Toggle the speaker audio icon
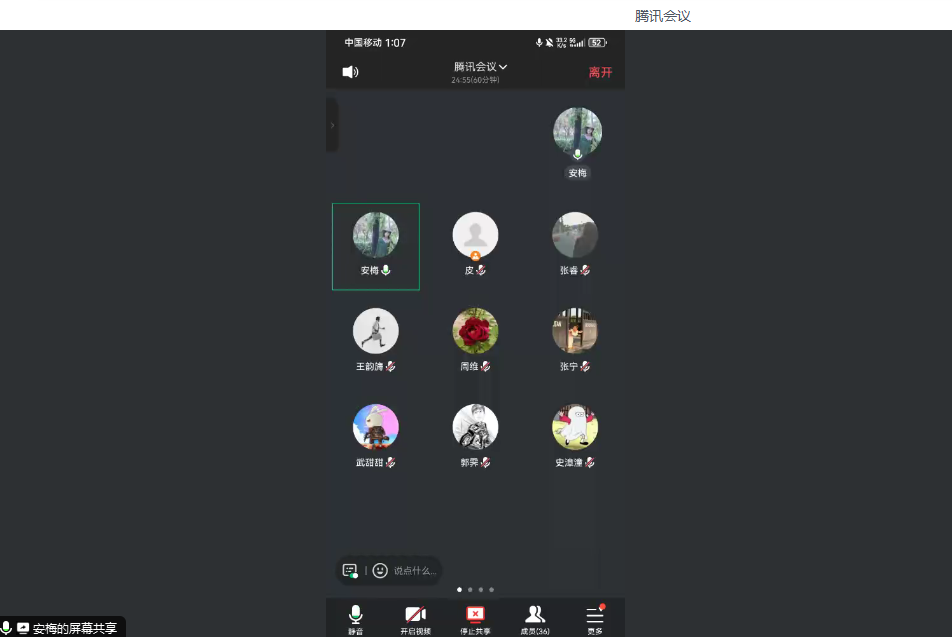952x637 pixels. (350, 72)
